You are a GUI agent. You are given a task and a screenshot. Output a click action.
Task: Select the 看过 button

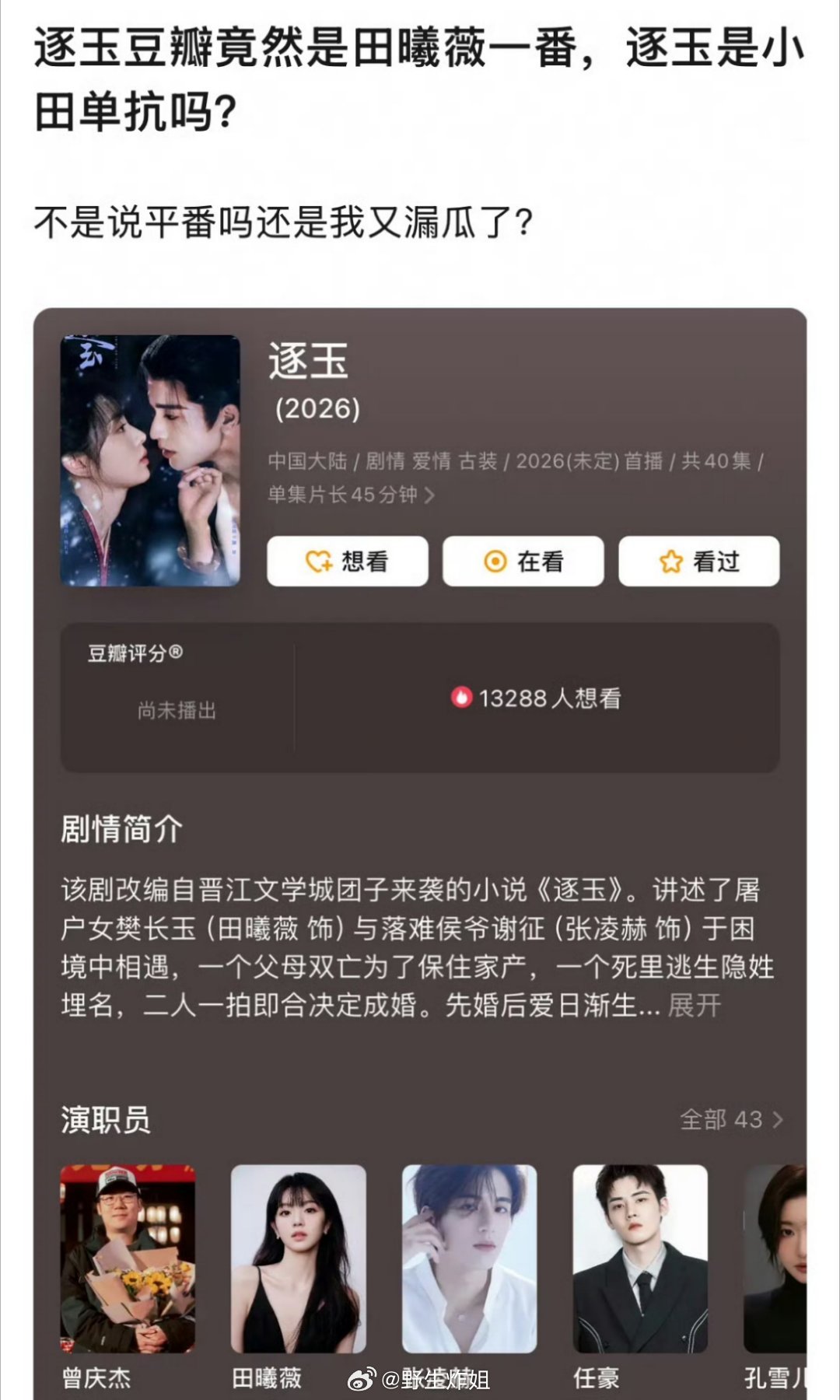point(698,562)
